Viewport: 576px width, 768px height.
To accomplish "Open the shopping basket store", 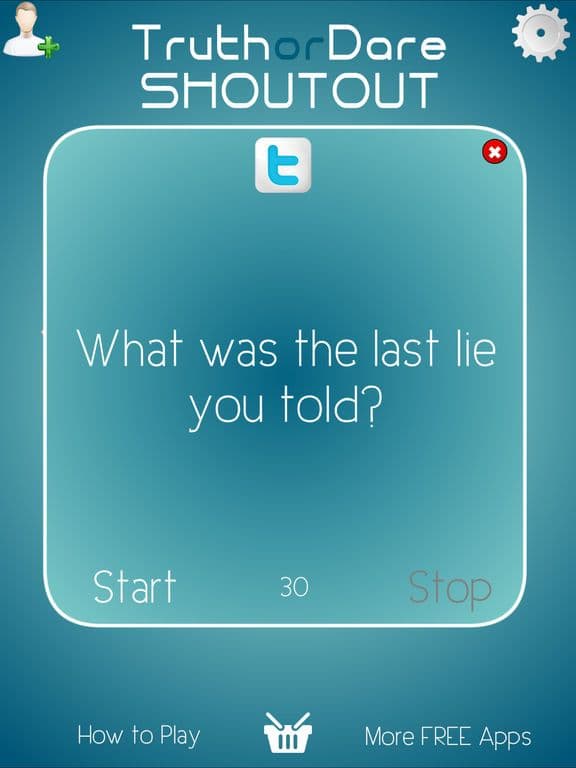I will (x=288, y=733).
